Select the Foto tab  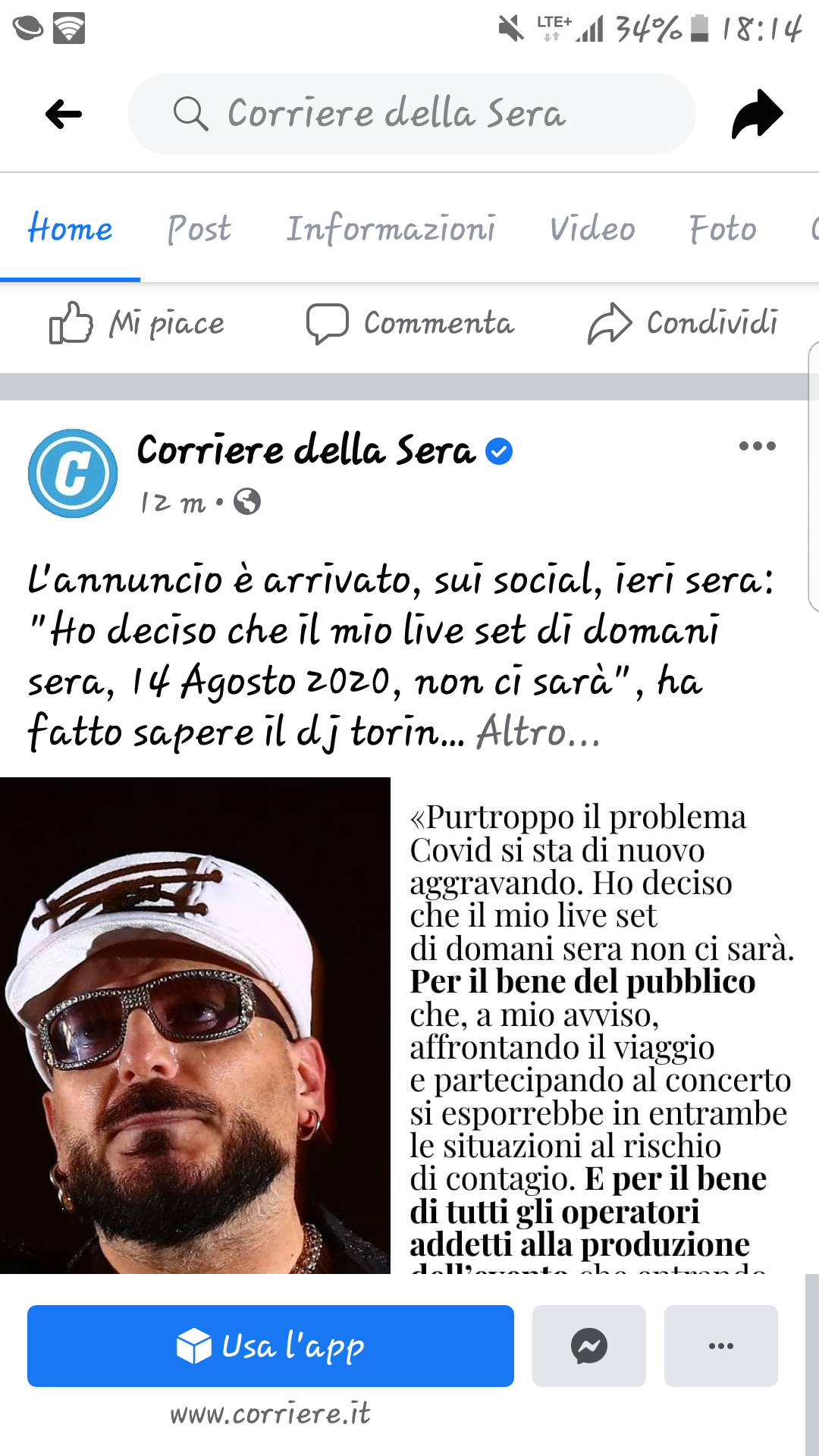pyautogui.click(x=723, y=229)
